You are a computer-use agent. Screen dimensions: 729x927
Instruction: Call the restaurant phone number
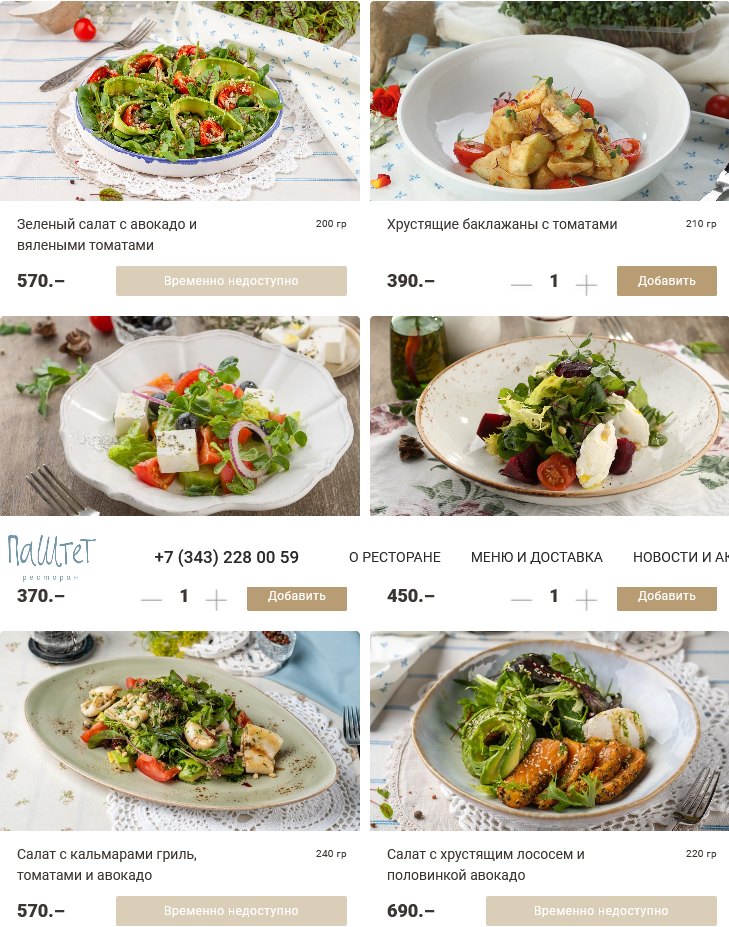pos(226,557)
